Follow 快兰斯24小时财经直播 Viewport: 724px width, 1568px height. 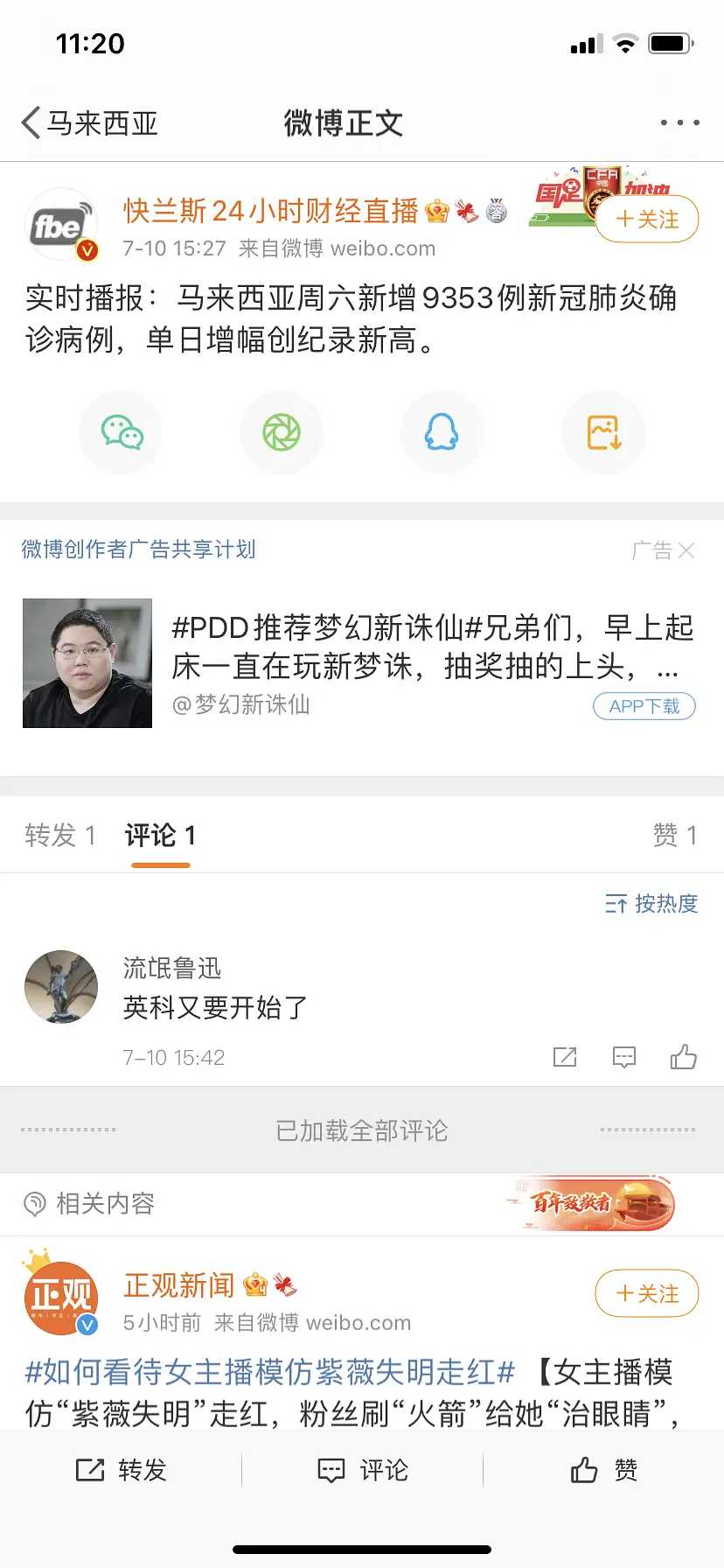(647, 220)
